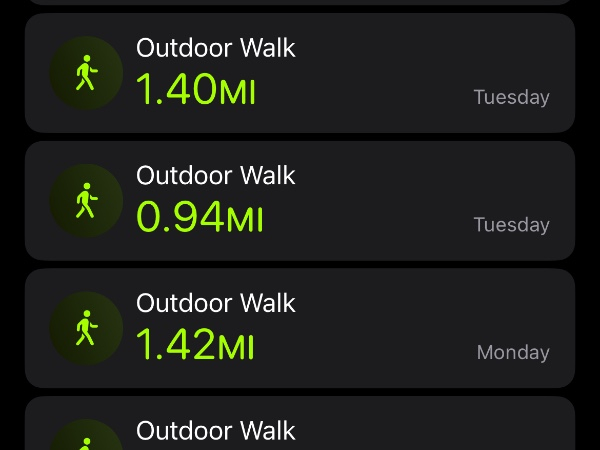View Monday's 1.42MI Outdoor Walk

pyautogui.click(x=300, y=328)
